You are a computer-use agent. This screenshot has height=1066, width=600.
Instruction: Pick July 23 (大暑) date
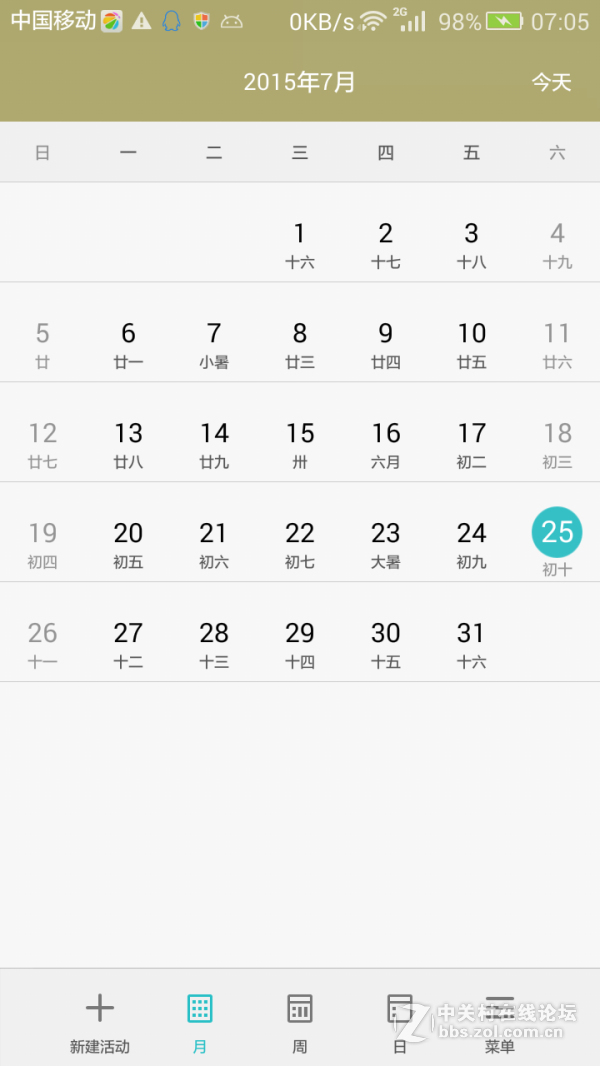386,543
